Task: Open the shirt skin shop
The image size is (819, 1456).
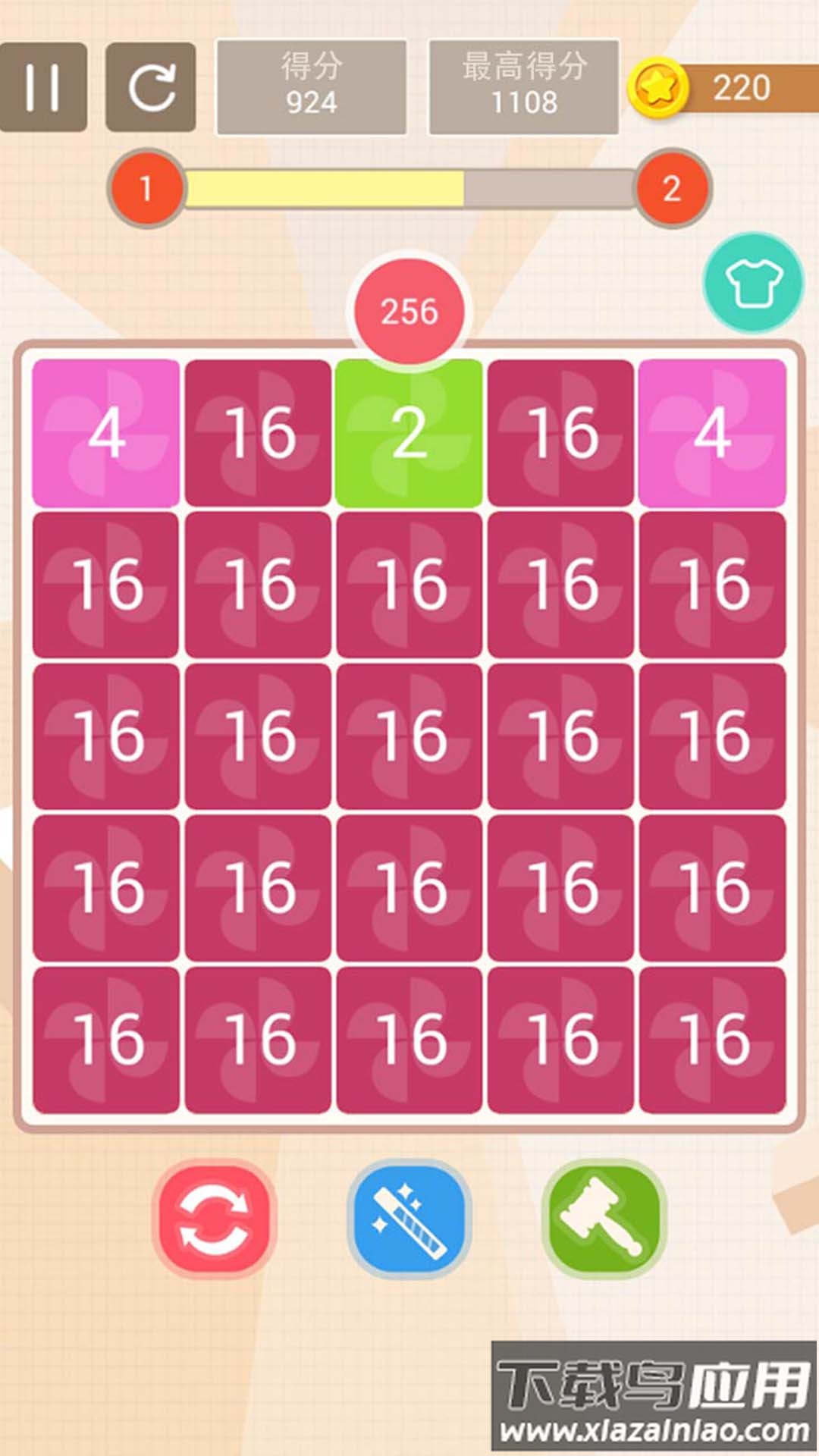Action: [x=752, y=282]
